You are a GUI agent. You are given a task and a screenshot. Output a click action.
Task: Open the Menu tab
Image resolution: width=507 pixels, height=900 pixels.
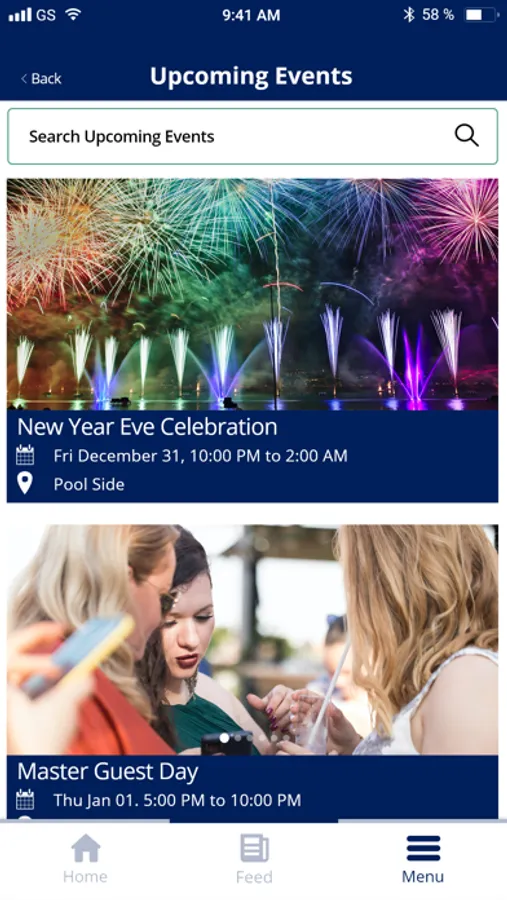pyautogui.click(x=423, y=859)
